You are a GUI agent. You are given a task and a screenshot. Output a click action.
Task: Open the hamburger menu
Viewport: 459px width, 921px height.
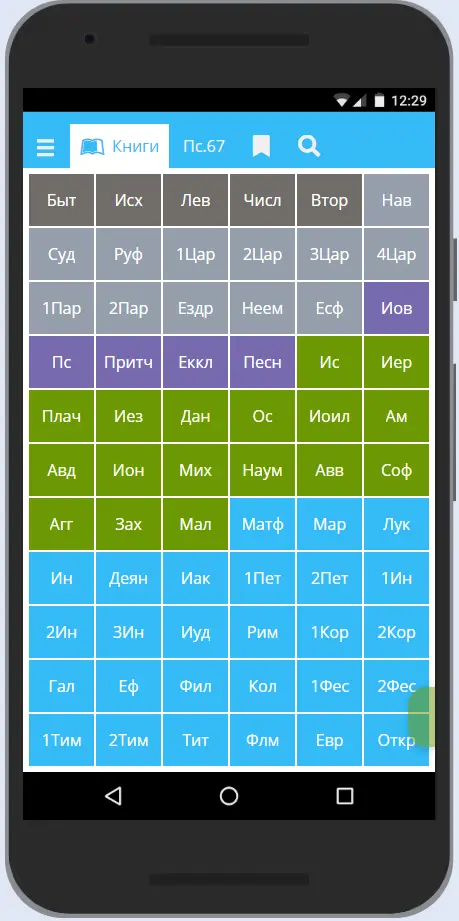[x=45, y=147]
